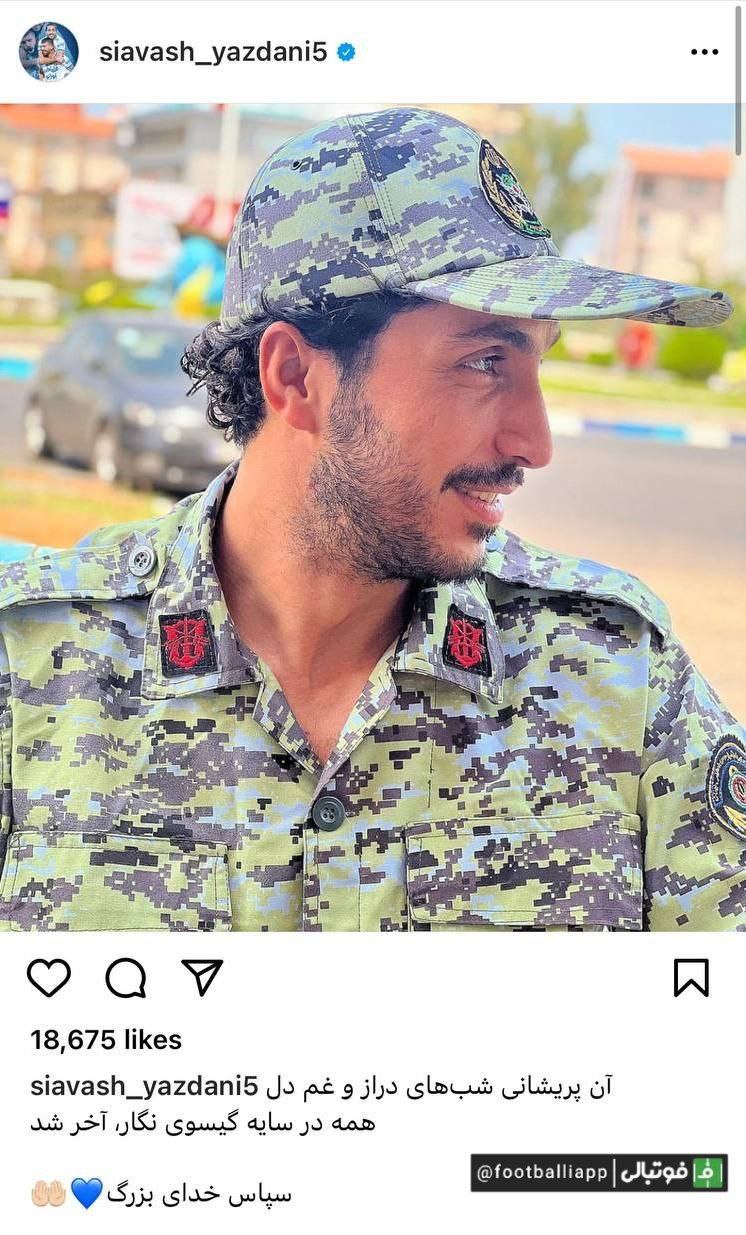The height and width of the screenshot is (1235, 746).
Task: Save the post with bookmark icon
Action: (x=691, y=977)
